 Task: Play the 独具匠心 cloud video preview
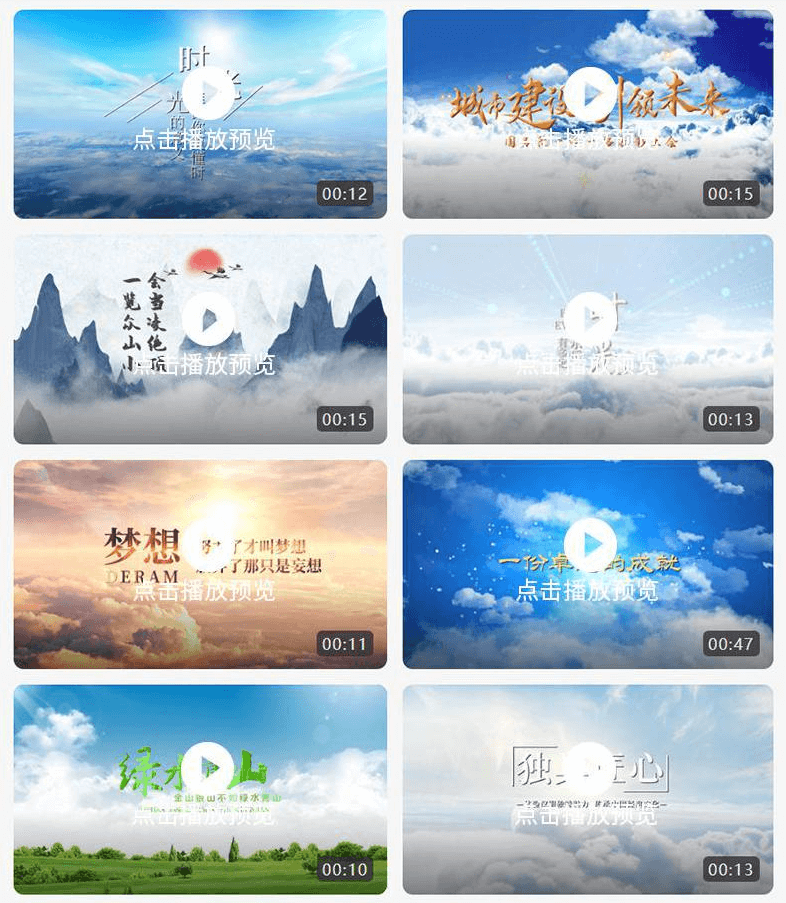pyautogui.click(x=591, y=769)
